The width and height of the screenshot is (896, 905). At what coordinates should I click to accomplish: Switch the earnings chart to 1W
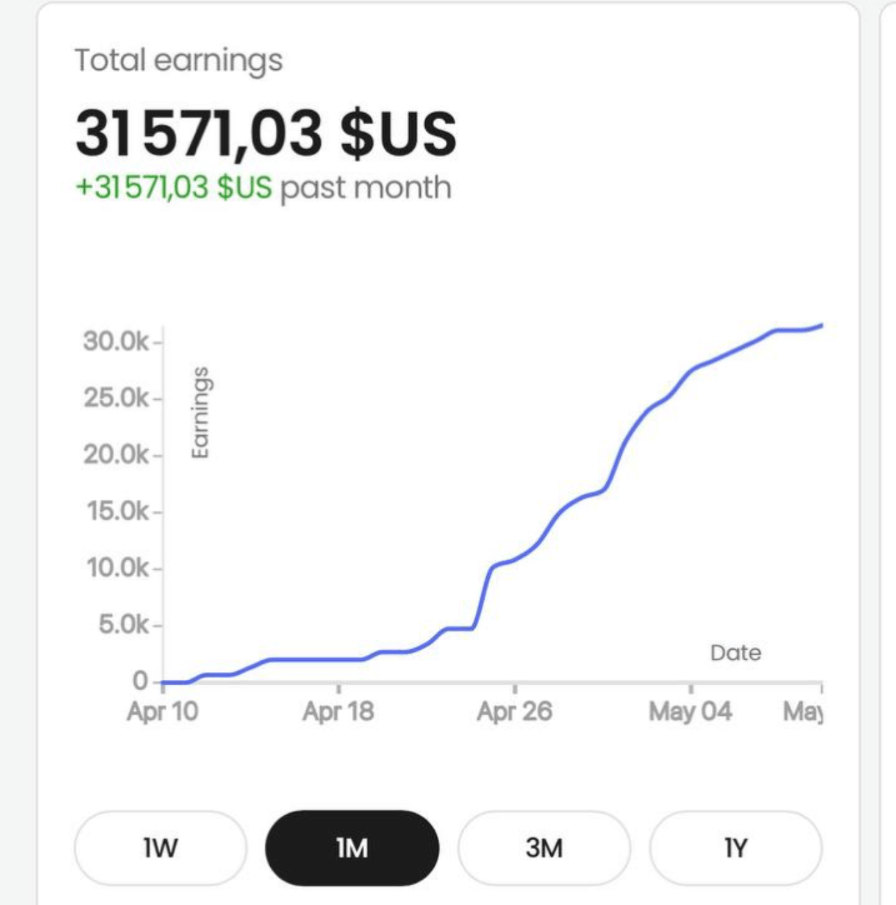160,848
